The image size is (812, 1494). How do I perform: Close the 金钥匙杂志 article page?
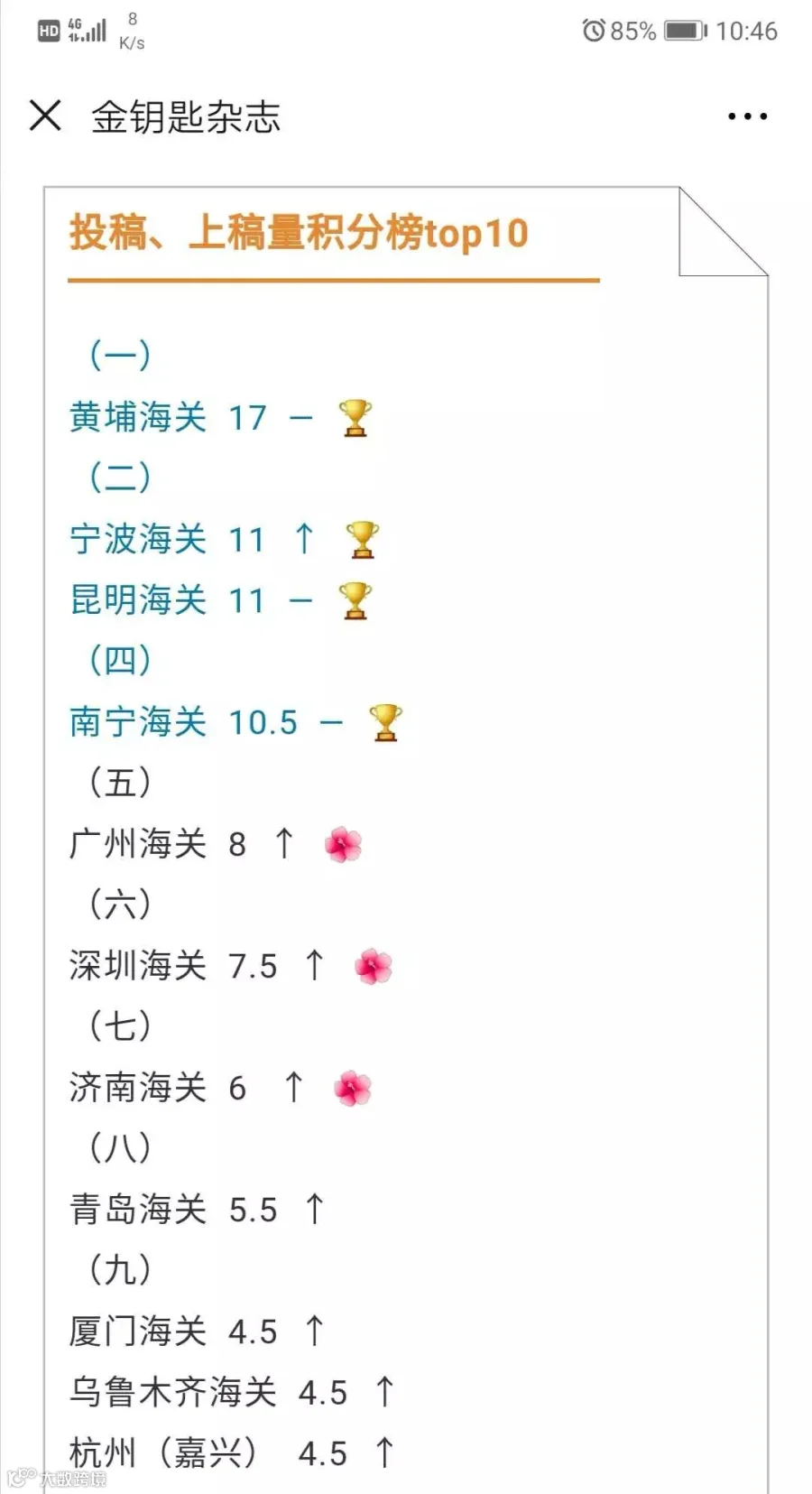point(45,116)
